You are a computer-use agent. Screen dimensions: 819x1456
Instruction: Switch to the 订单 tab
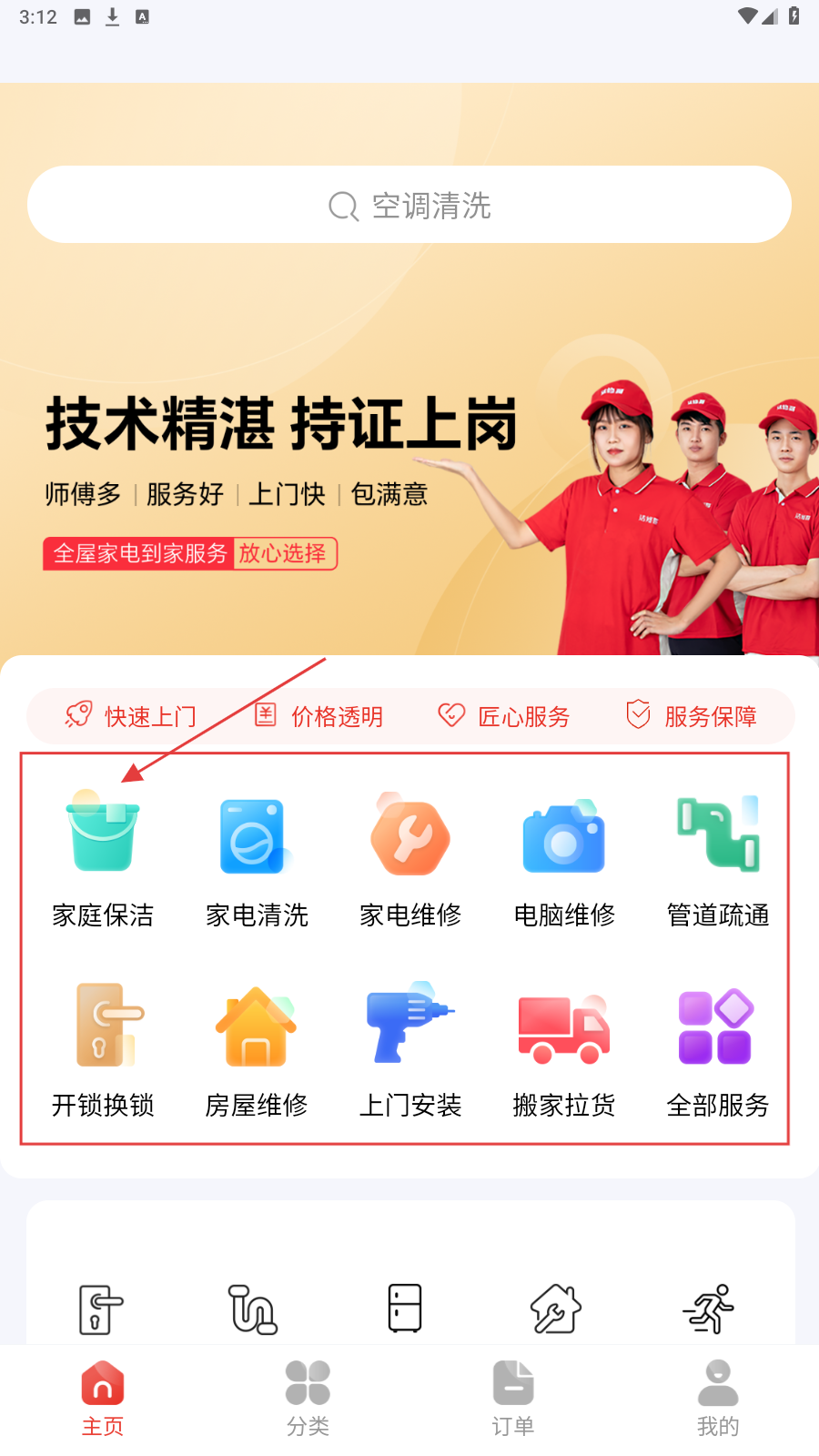coord(512,1399)
